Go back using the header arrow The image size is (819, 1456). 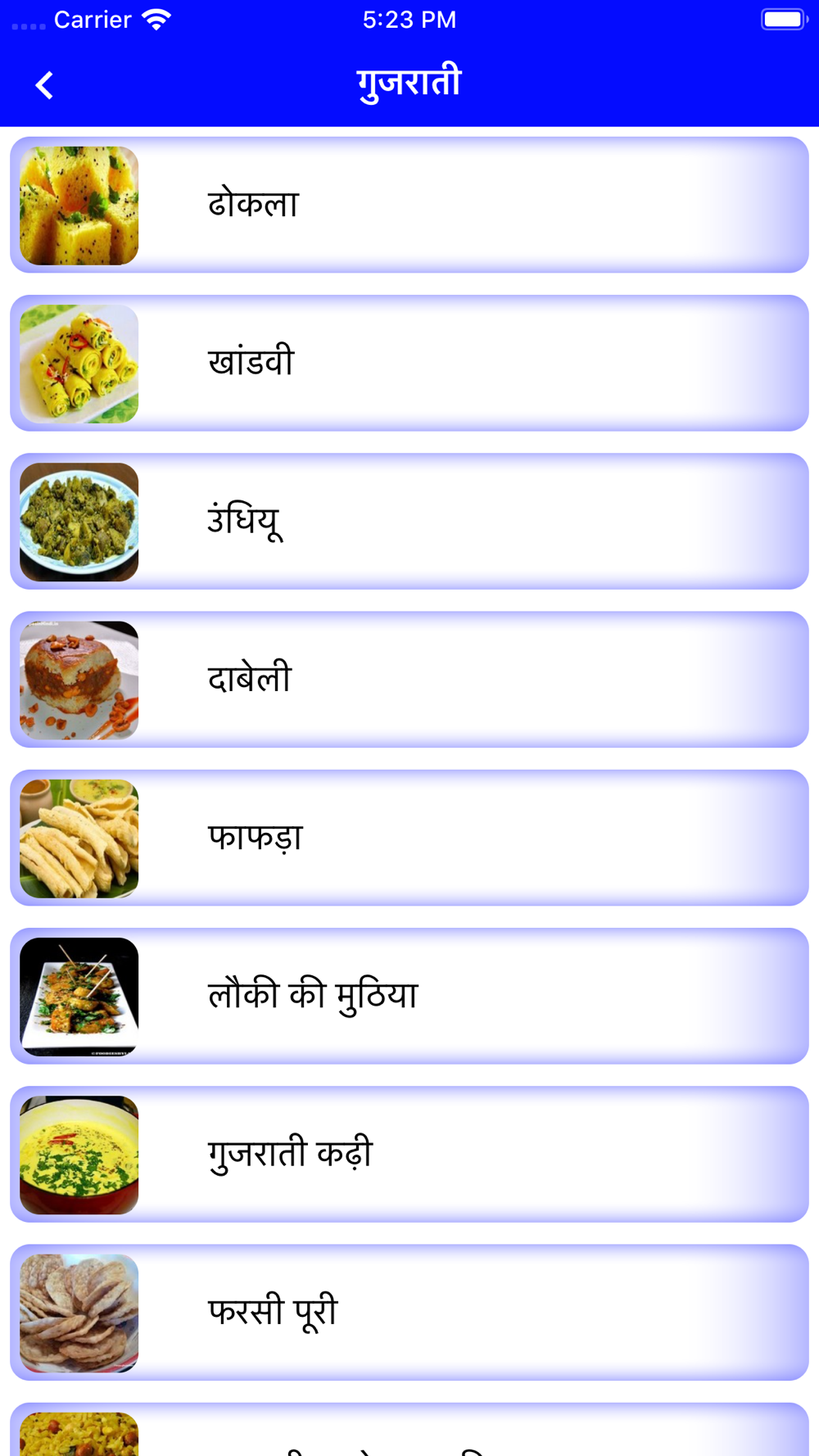[44, 84]
